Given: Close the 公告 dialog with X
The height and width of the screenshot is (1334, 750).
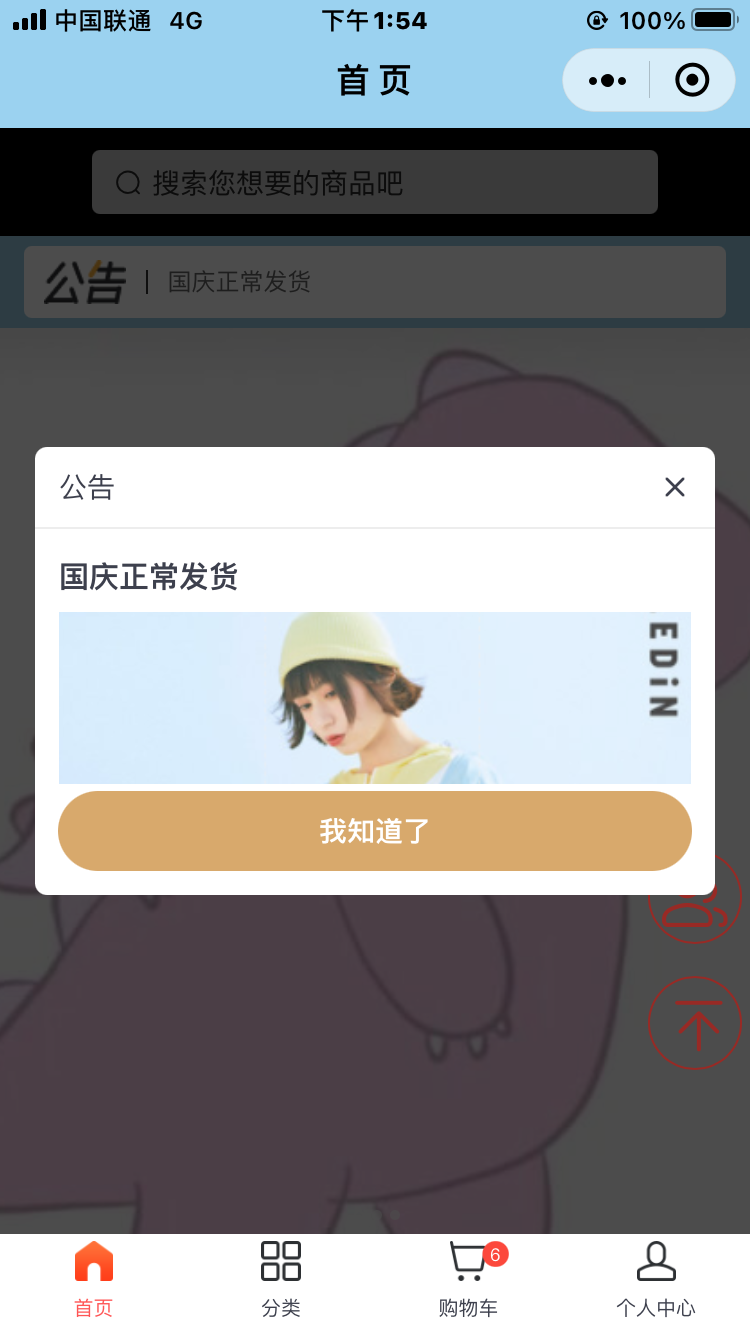Looking at the screenshot, I should tap(675, 487).
